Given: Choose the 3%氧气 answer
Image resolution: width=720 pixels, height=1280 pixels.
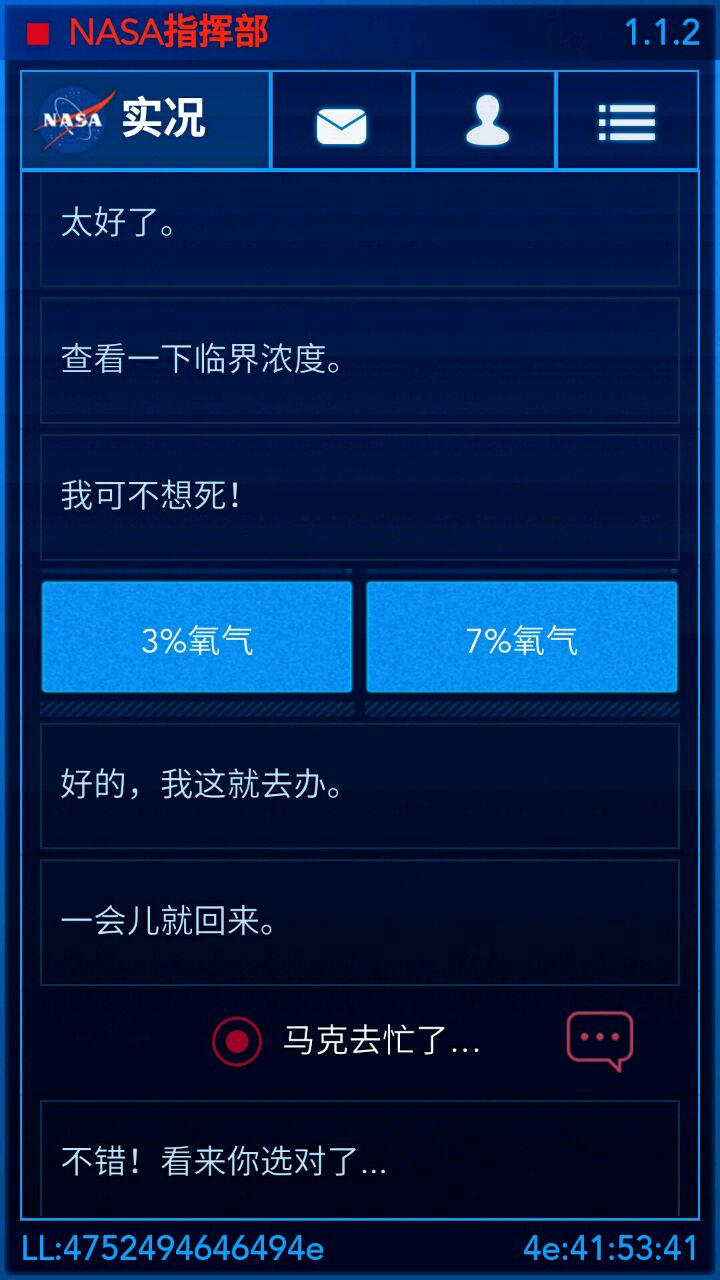Looking at the screenshot, I should [197, 638].
